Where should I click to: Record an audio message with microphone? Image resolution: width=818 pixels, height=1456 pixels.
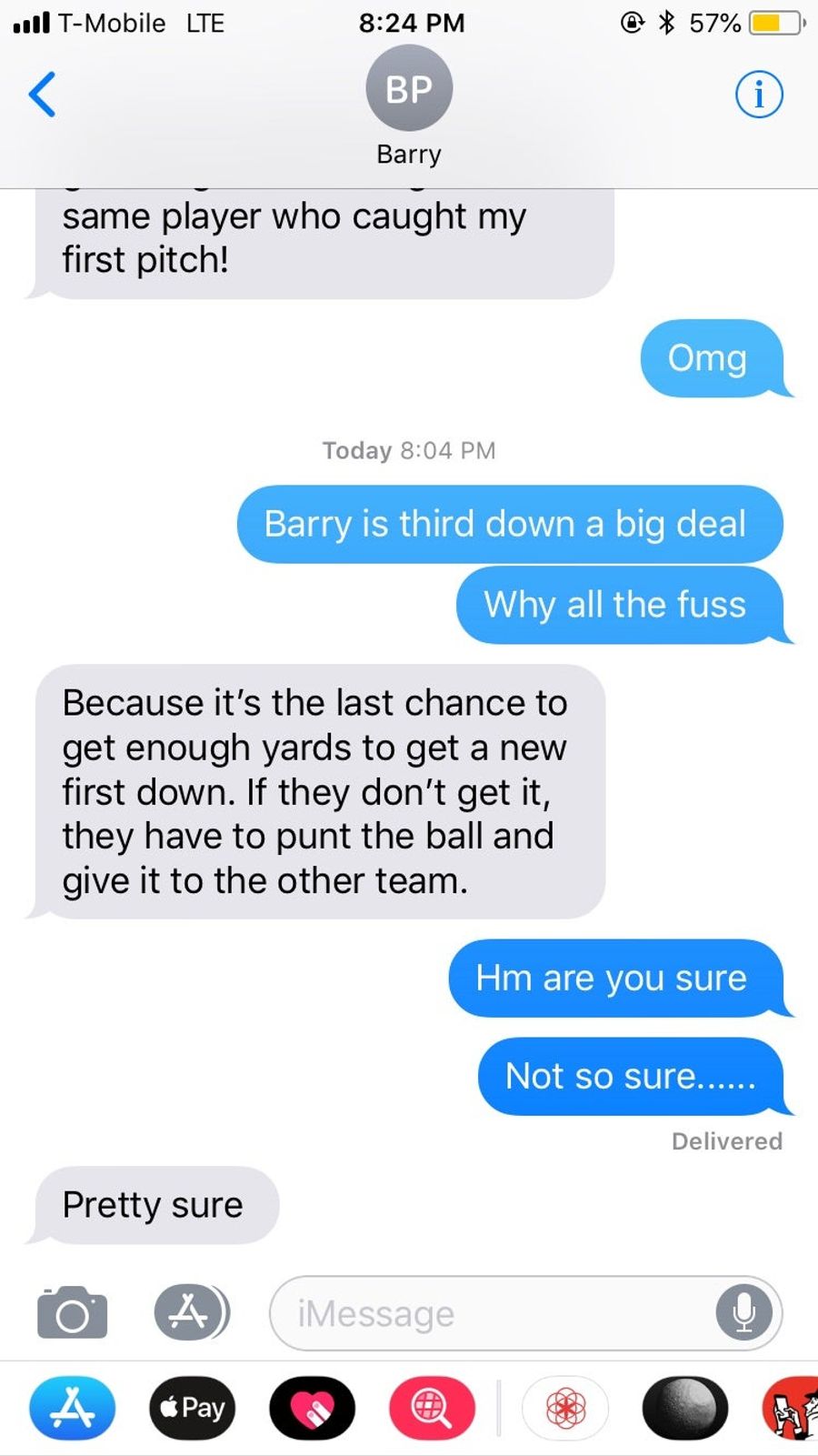(x=743, y=1313)
